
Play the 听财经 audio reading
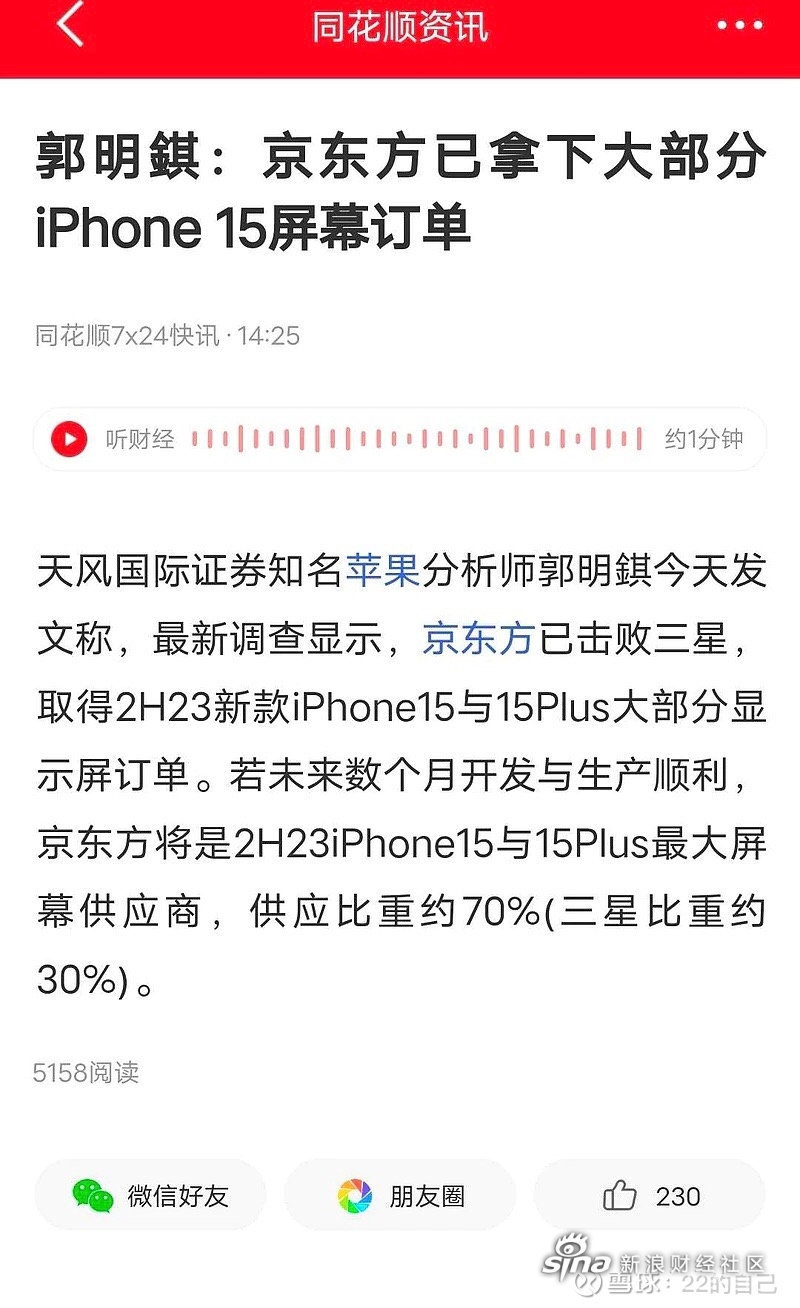(69, 439)
